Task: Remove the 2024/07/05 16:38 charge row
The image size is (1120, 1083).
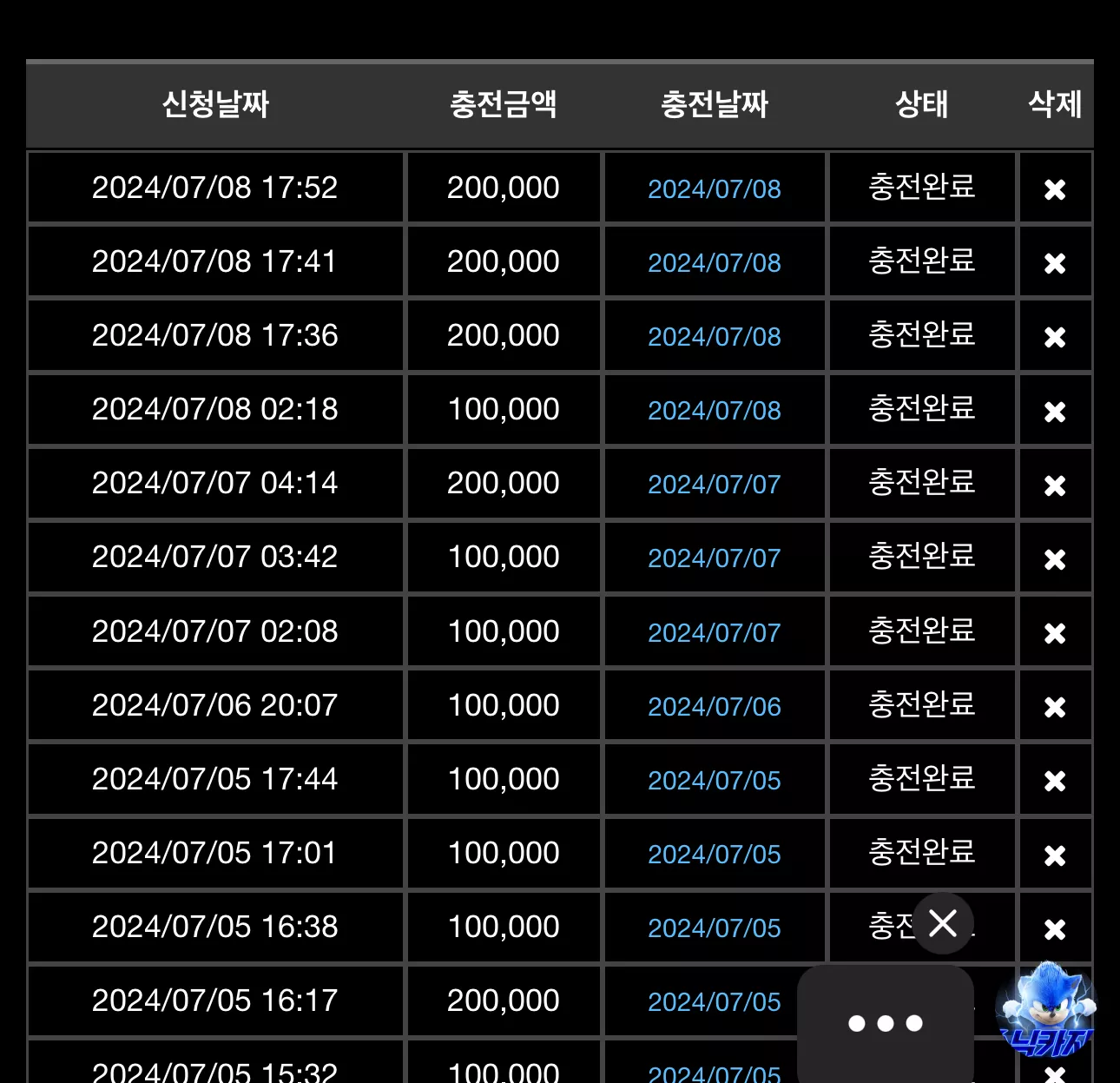Action: [1055, 929]
